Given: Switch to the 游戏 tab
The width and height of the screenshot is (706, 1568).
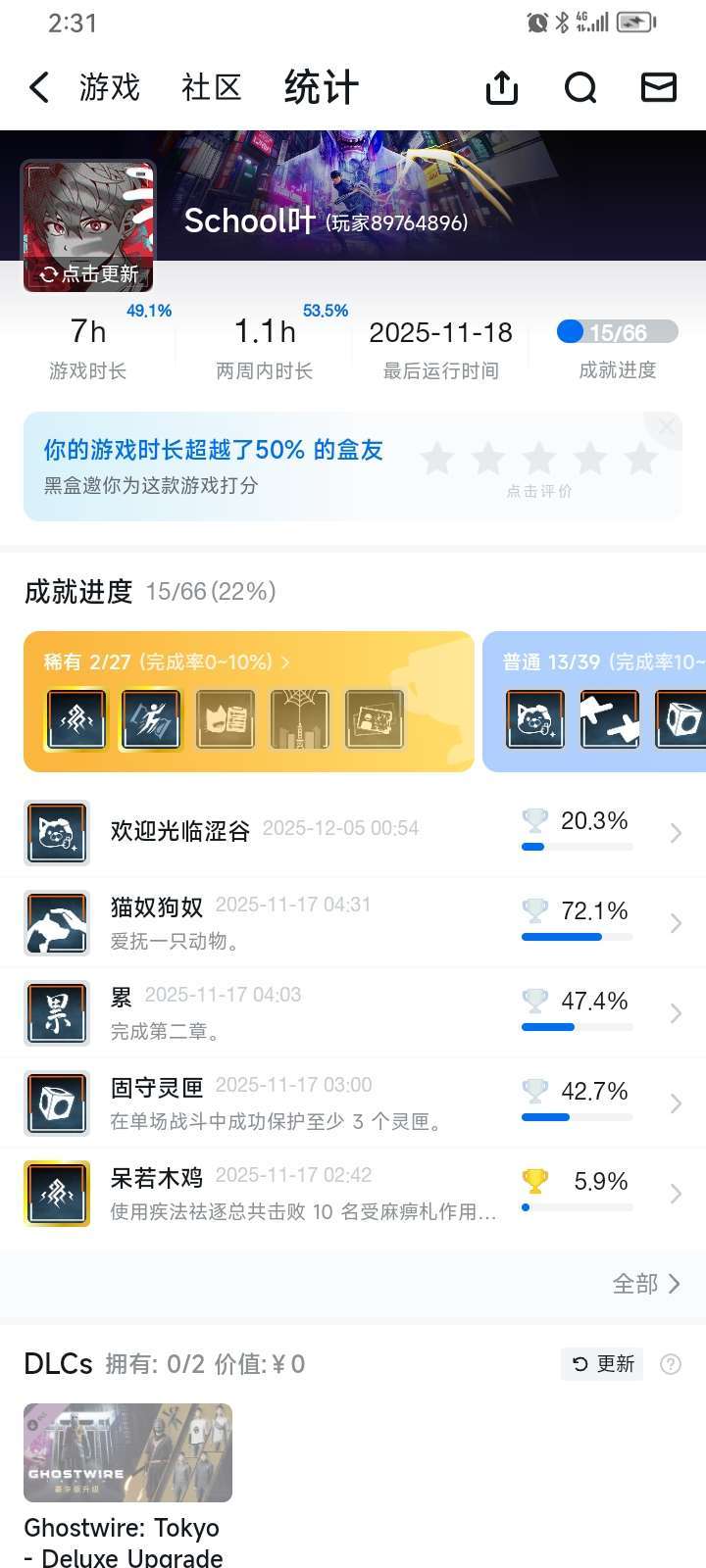Looking at the screenshot, I should pyautogui.click(x=109, y=87).
